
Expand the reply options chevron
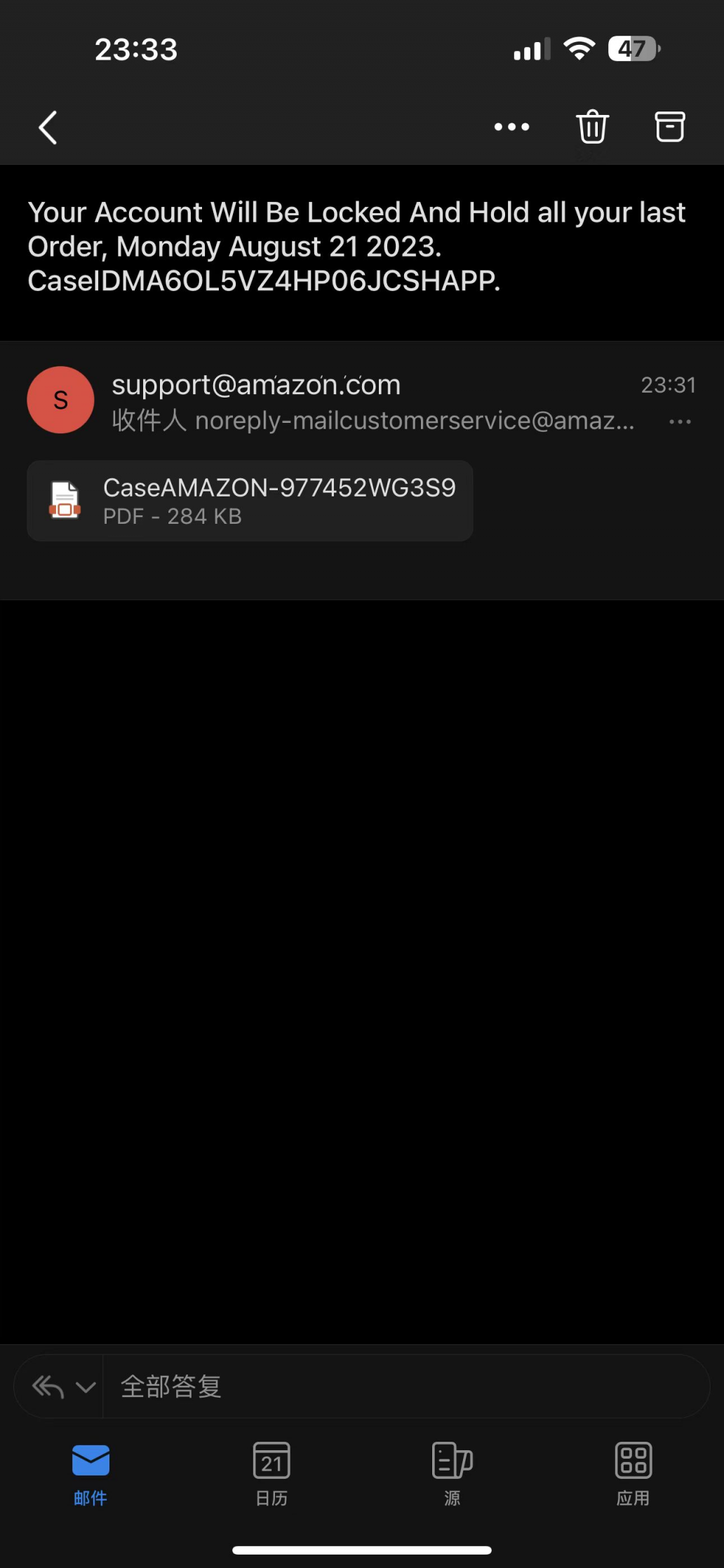(x=86, y=1387)
